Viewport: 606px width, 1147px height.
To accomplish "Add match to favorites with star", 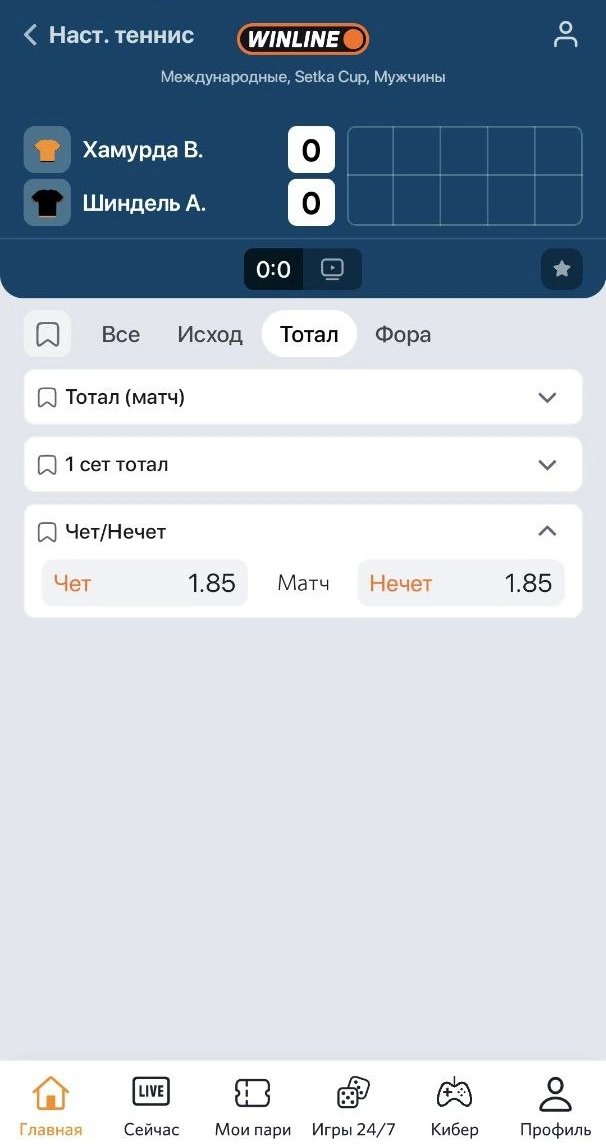I will pyautogui.click(x=562, y=269).
